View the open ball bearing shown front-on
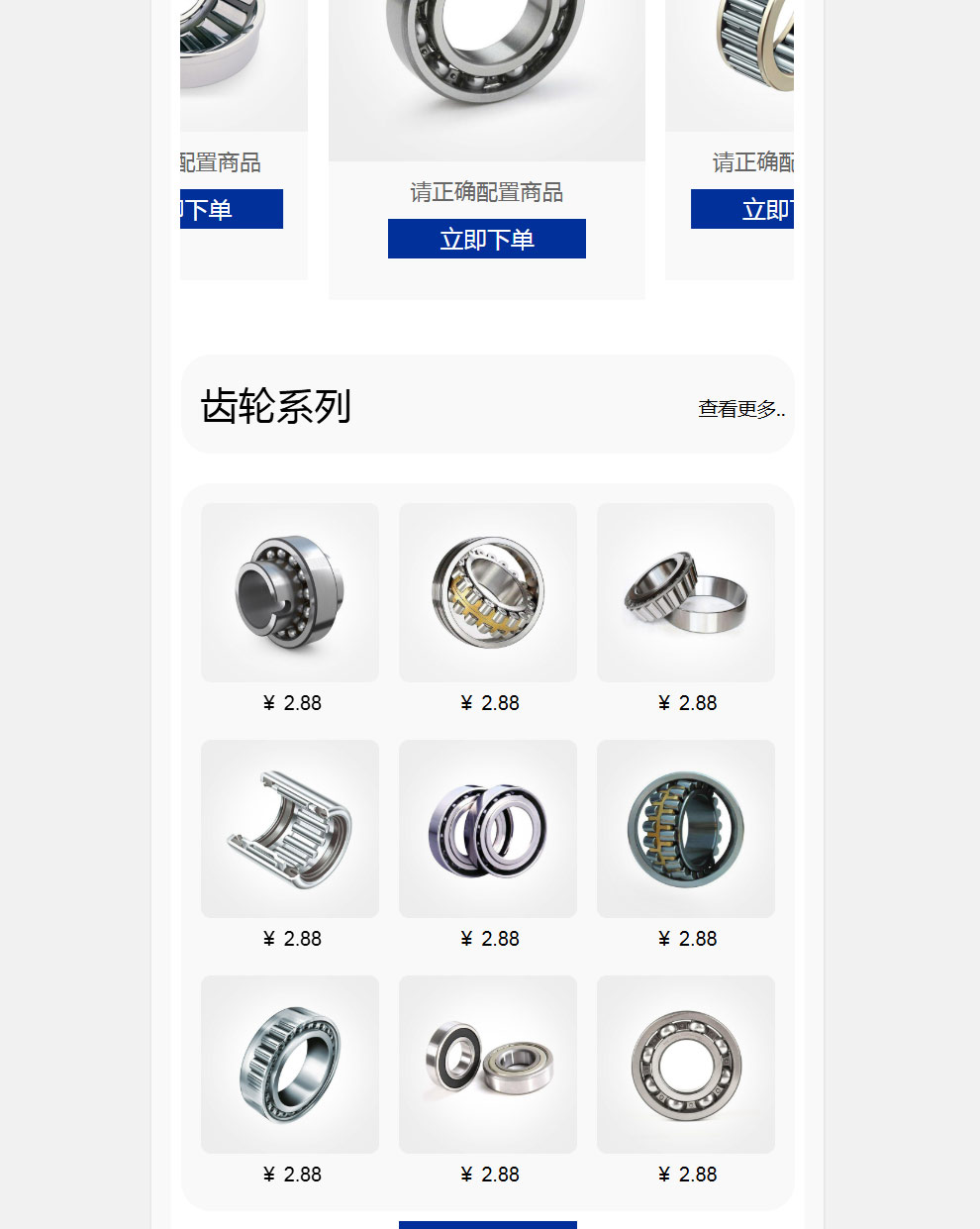The image size is (980, 1229). (686, 1065)
